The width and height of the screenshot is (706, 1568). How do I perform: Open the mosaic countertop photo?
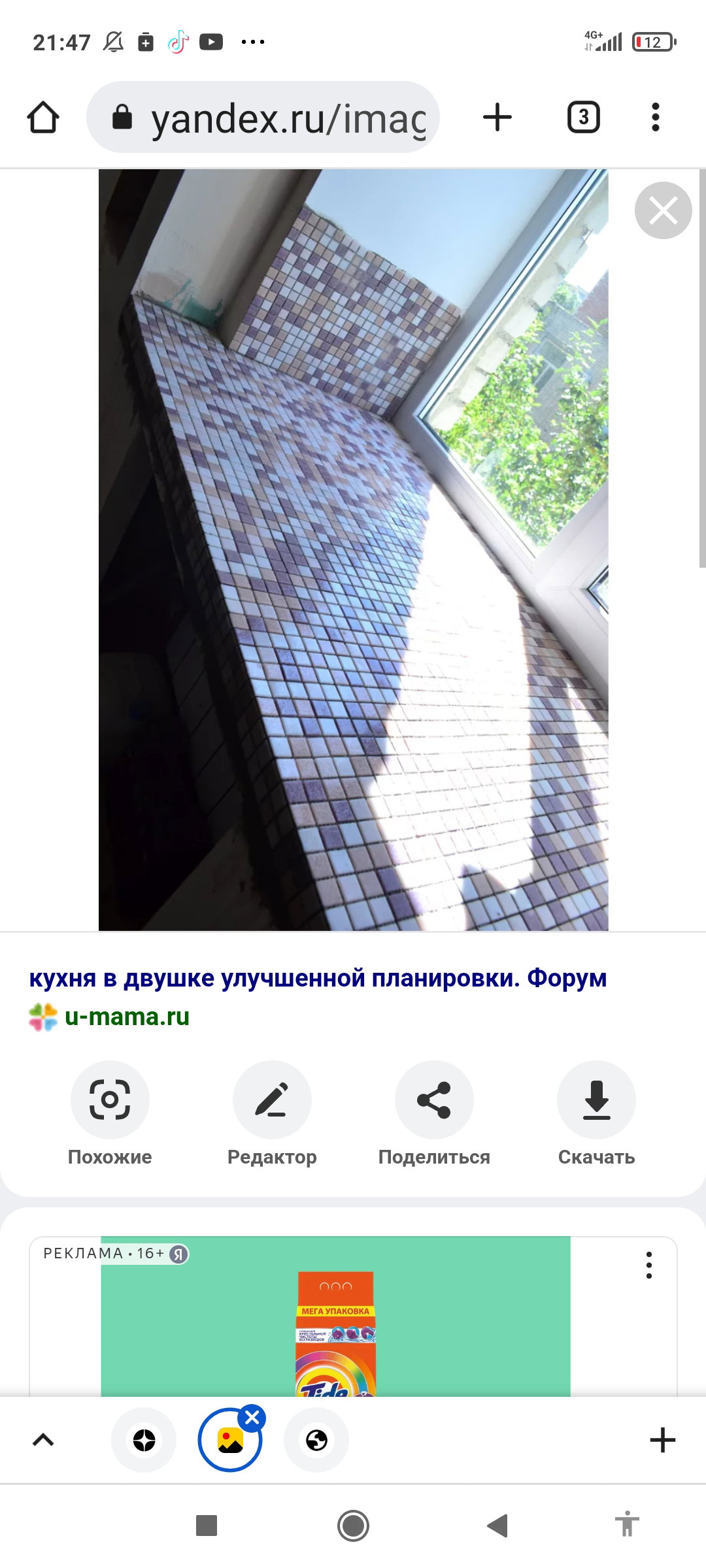point(353,550)
